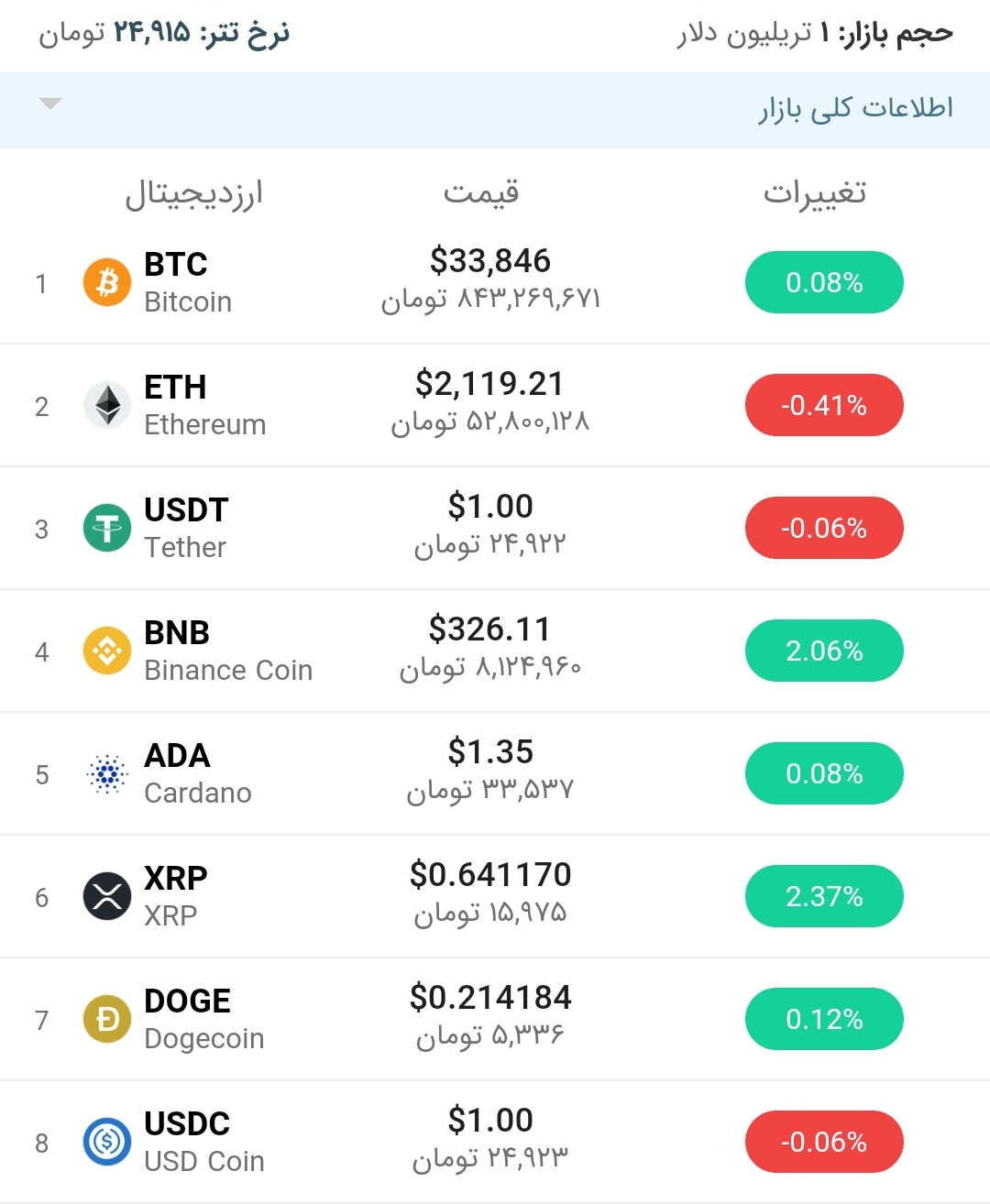The width and height of the screenshot is (990, 1204).
Task: Select the Dogecoin (DOGE) icon
Action: pyautogui.click(x=107, y=1018)
